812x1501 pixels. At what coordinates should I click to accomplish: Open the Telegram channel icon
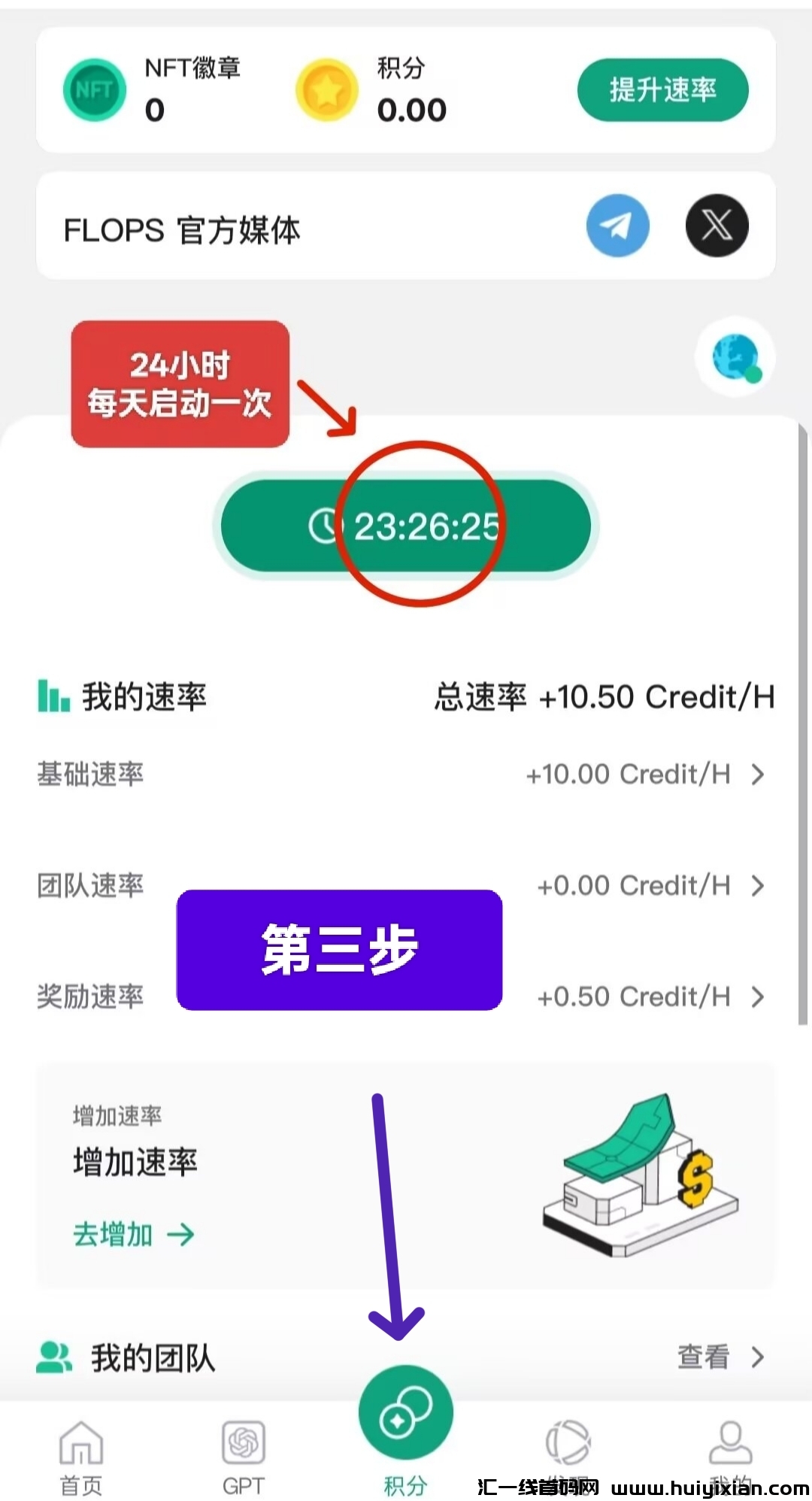tap(617, 226)
